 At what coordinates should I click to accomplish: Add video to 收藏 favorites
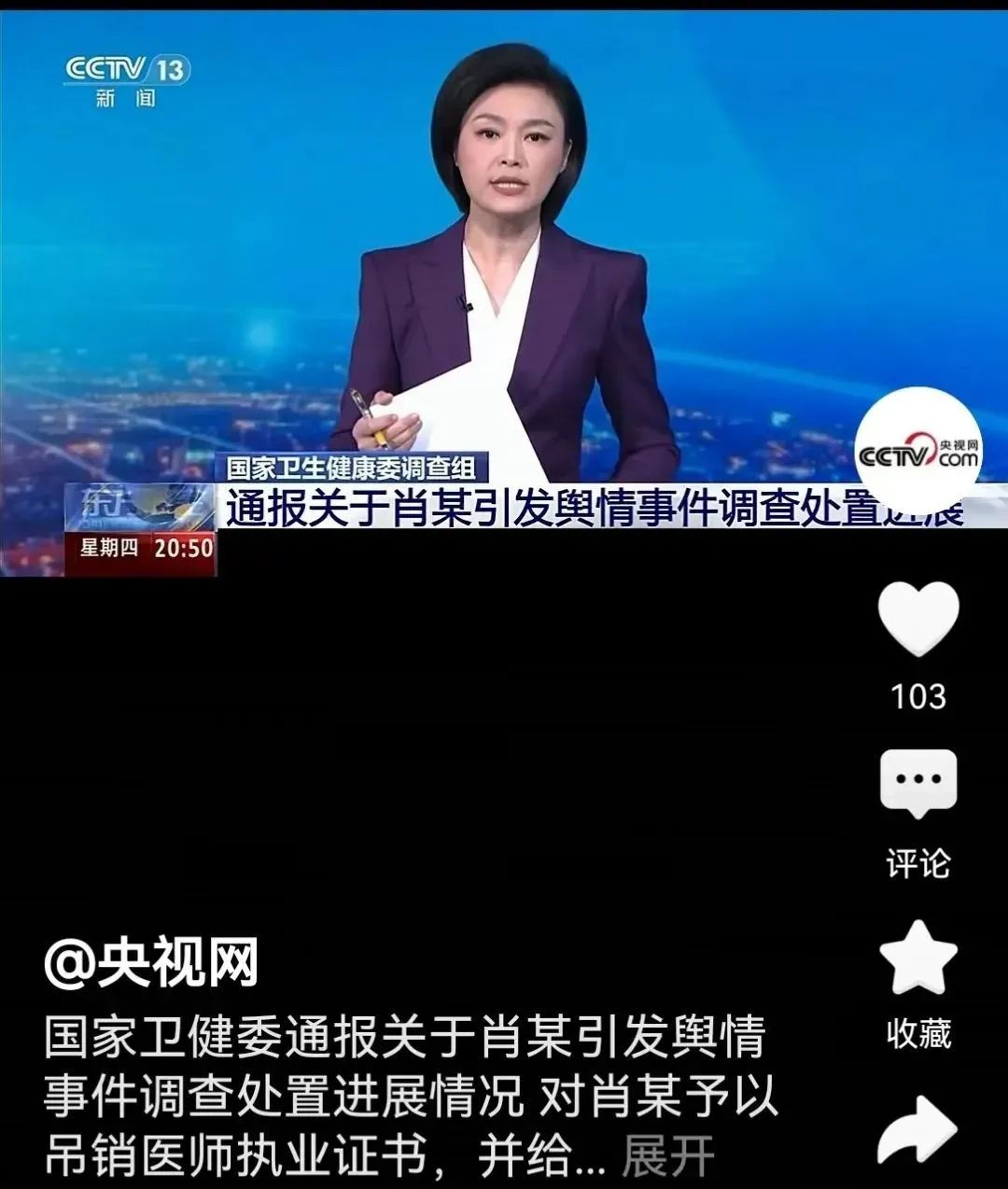[918, 959]
